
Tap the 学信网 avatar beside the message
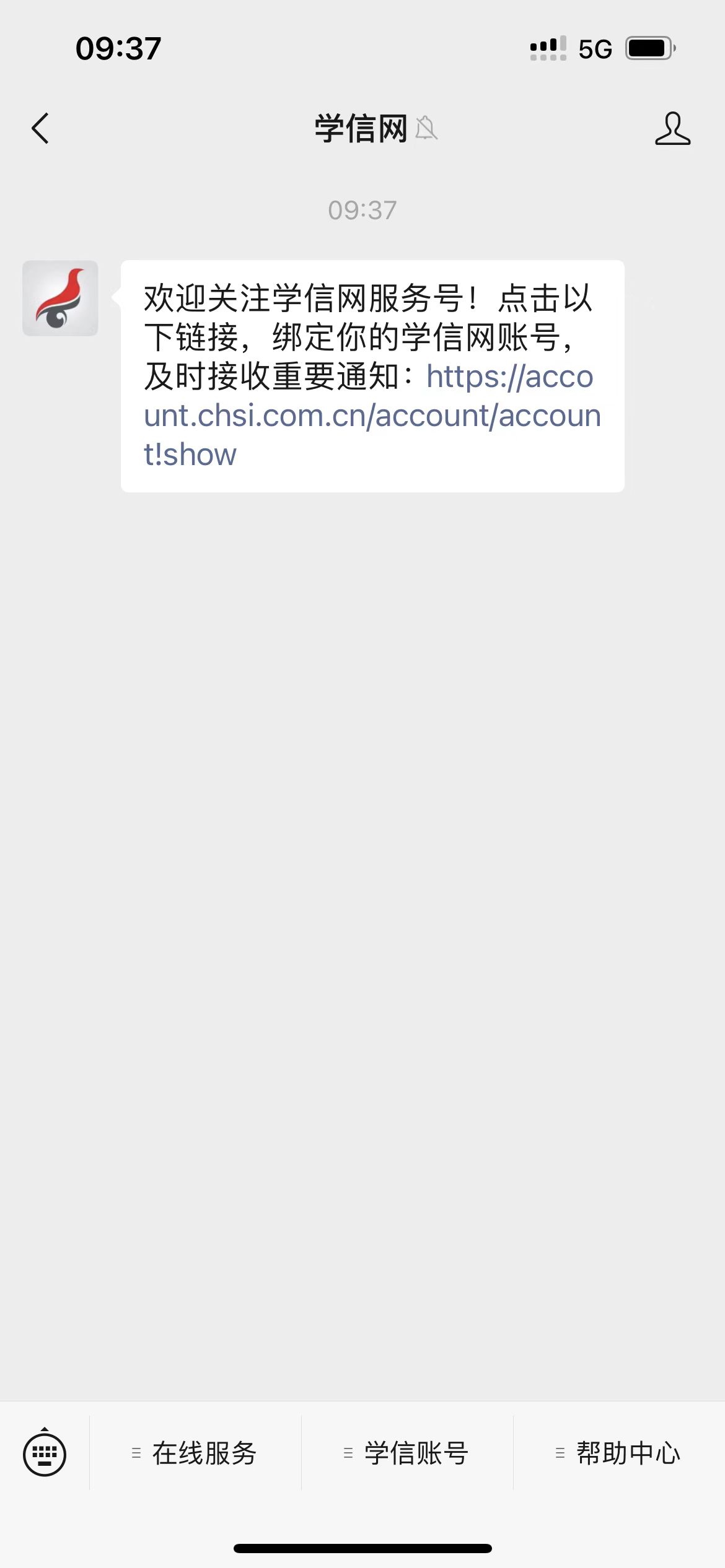click(x=60, y=298)
